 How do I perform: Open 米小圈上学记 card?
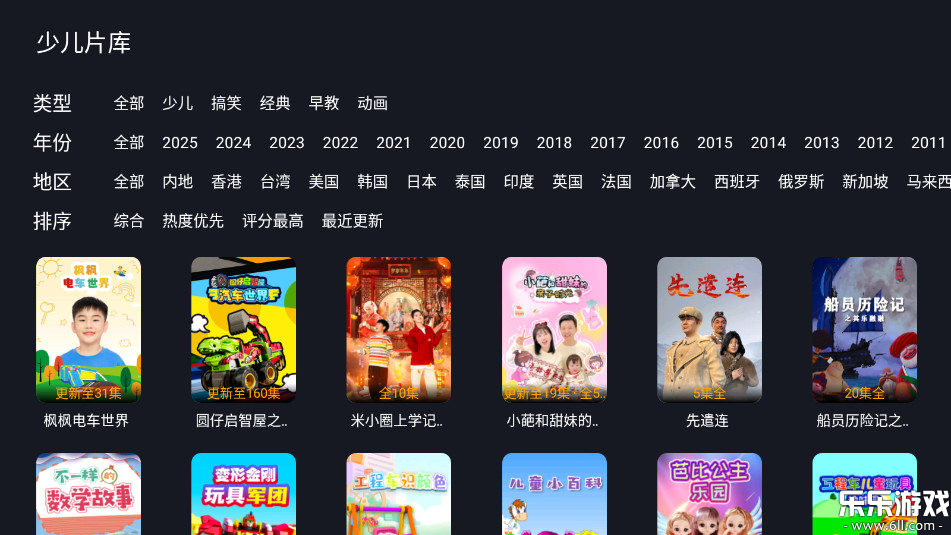point(398,330)
